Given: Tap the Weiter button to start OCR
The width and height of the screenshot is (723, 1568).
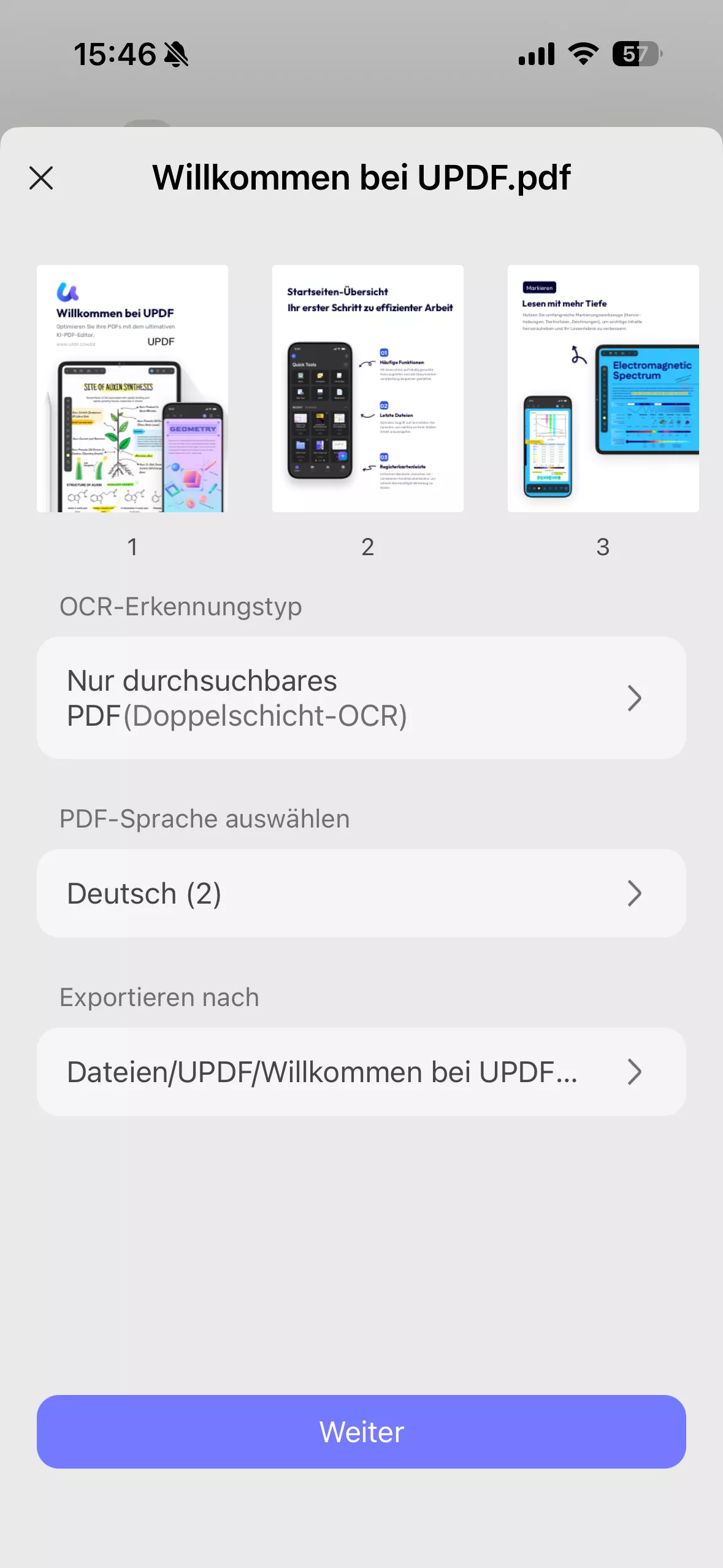Looking at the screenshot, I should pyautogui.click(x=361, y=1432).
